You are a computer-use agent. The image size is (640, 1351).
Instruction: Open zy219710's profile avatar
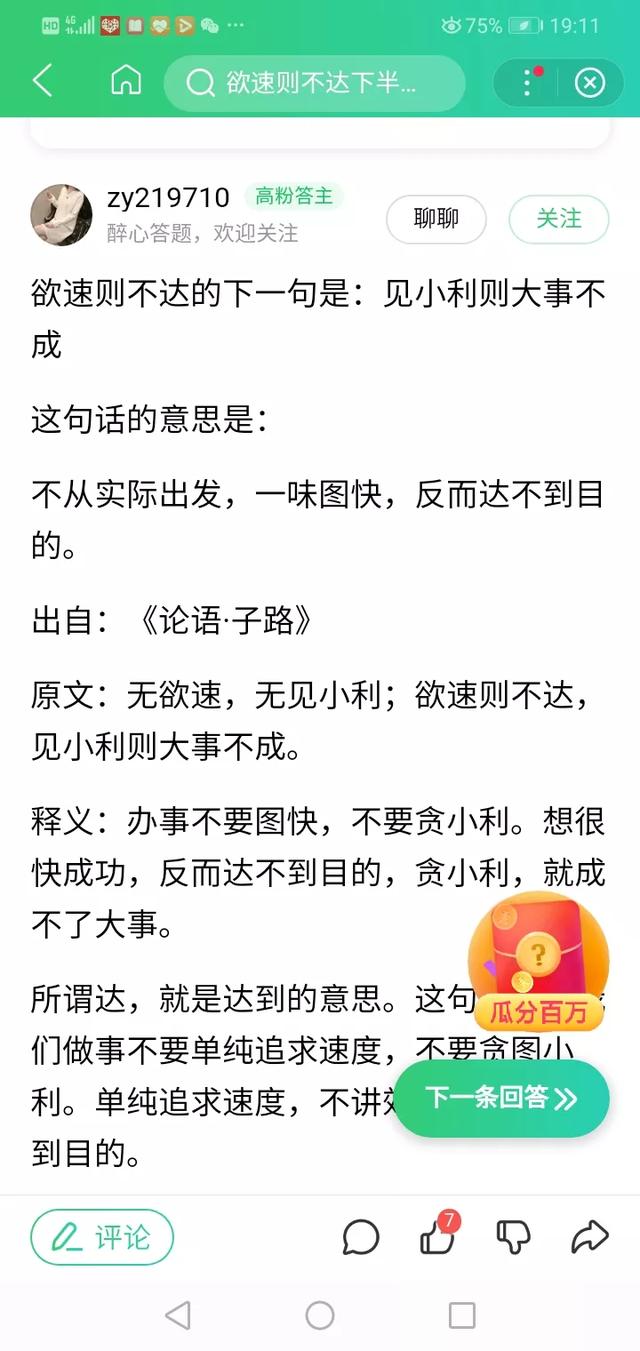tap(62, 215)
